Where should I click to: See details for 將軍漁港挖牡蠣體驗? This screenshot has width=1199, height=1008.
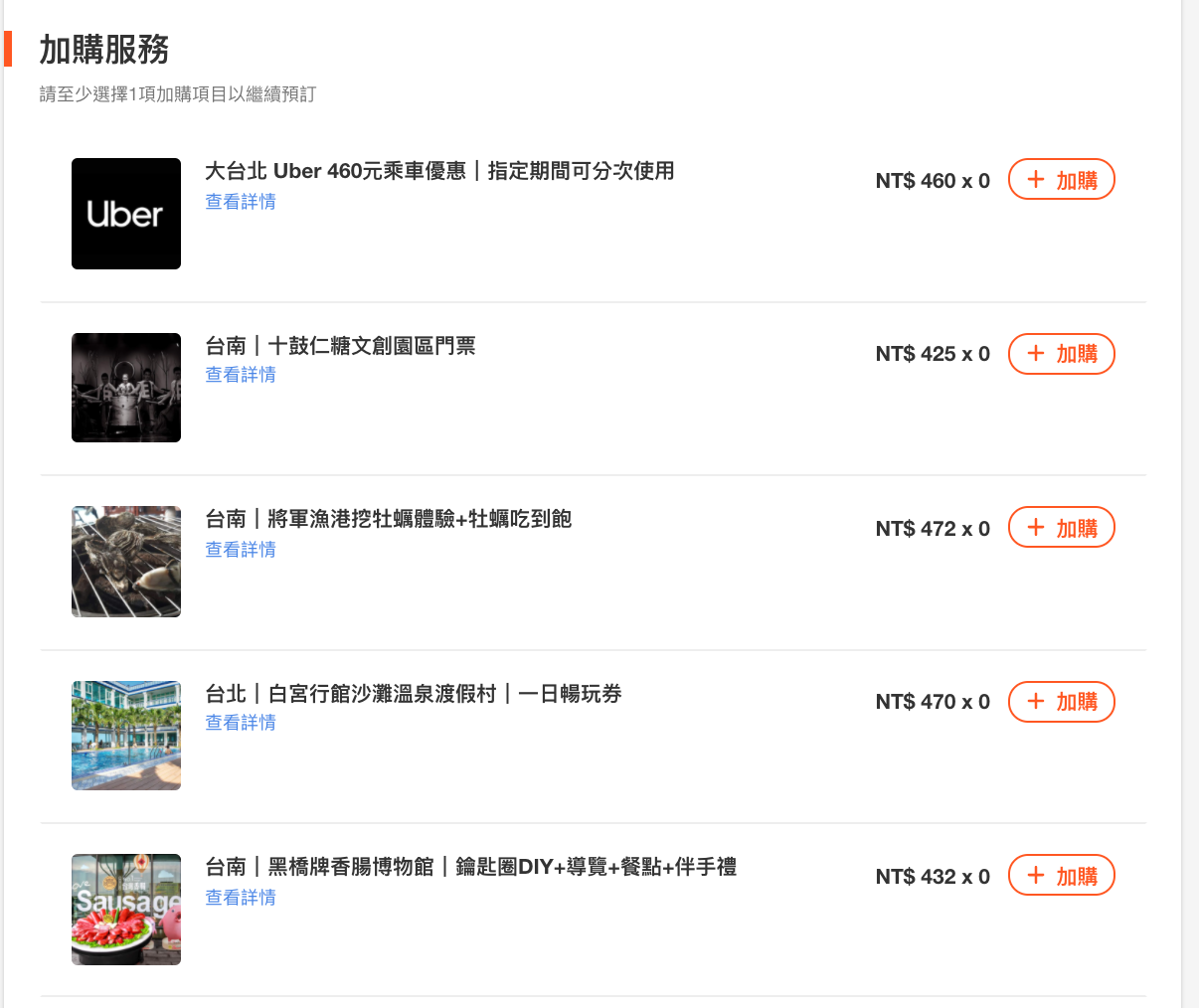coord(241,550)
